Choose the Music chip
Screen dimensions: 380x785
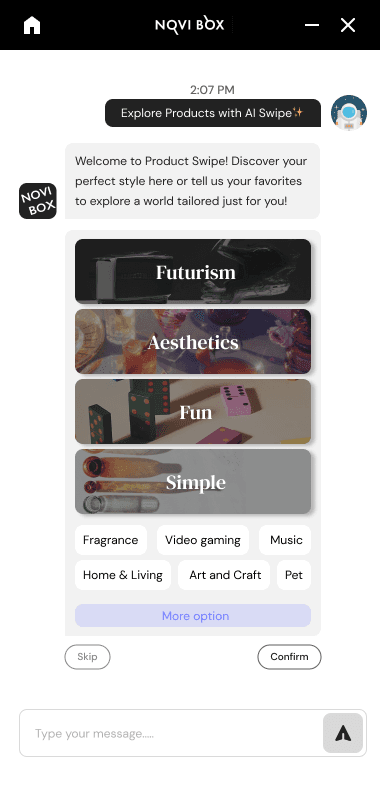point(285,540)
